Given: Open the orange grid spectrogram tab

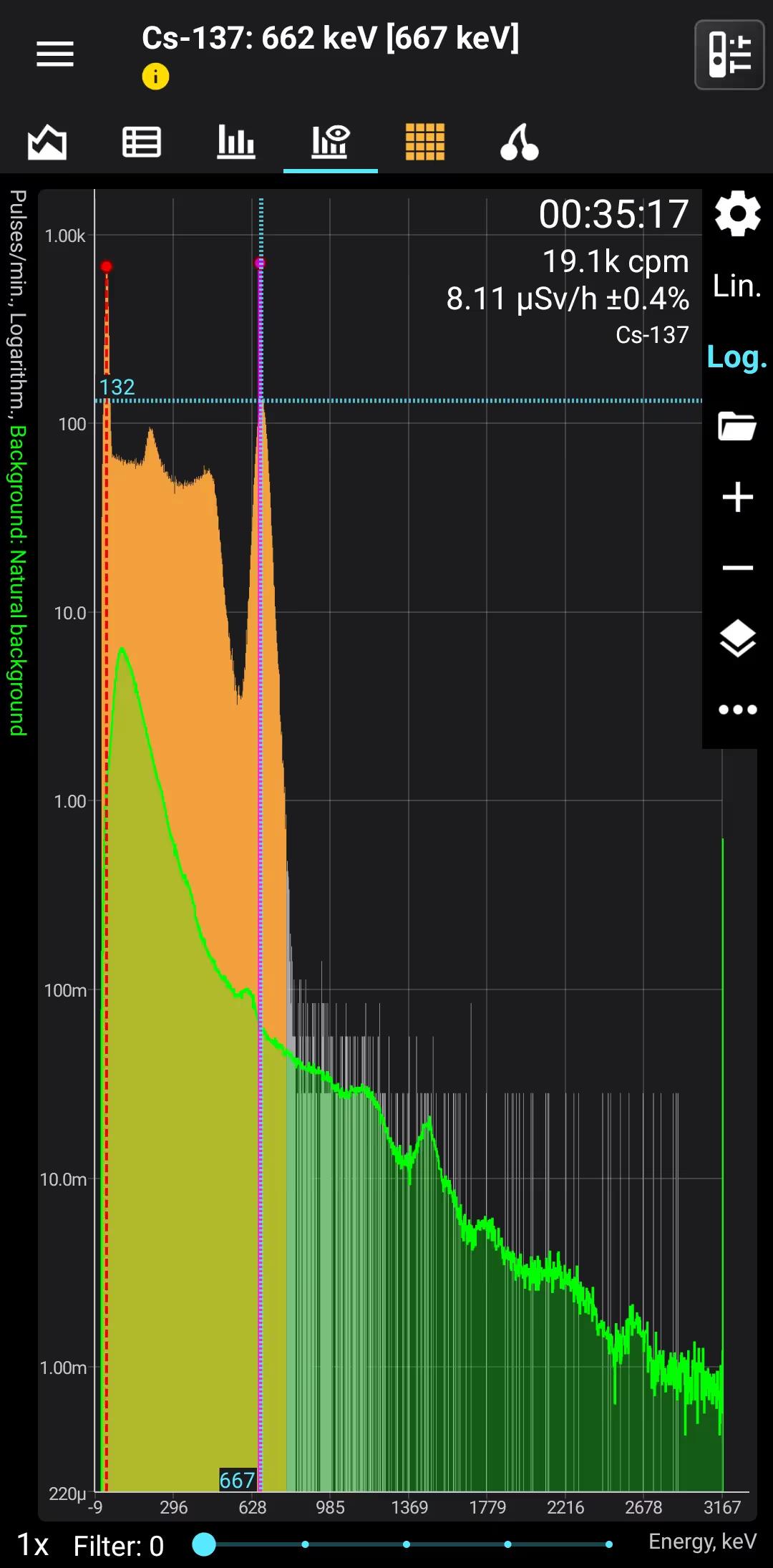Looking at the screenshot, I should [x=425, y=142].
